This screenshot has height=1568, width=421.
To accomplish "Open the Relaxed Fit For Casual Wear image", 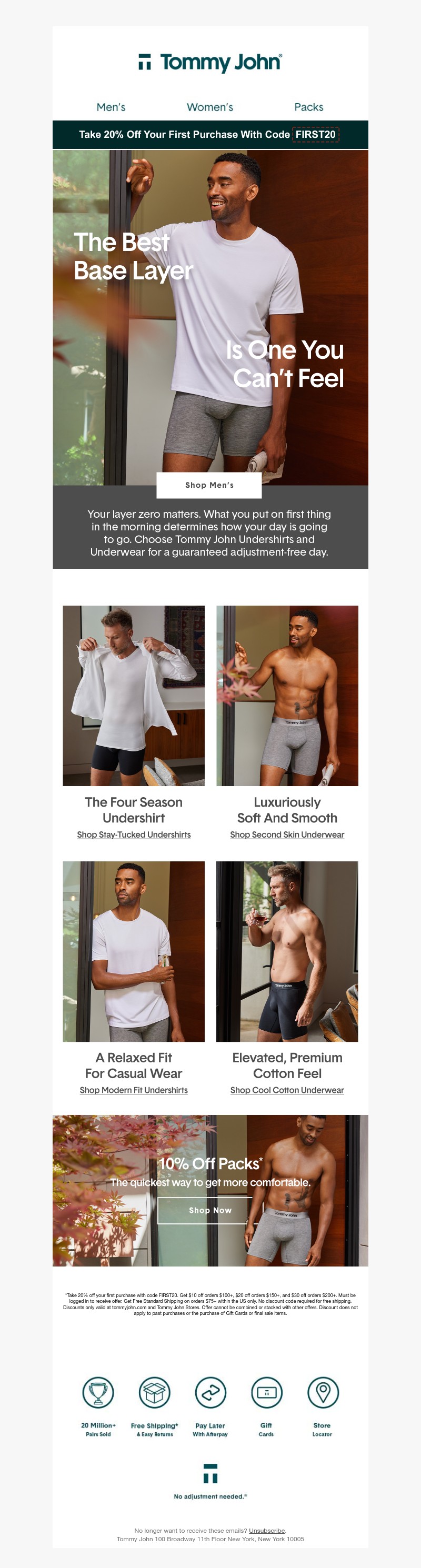I will (134, 951).
